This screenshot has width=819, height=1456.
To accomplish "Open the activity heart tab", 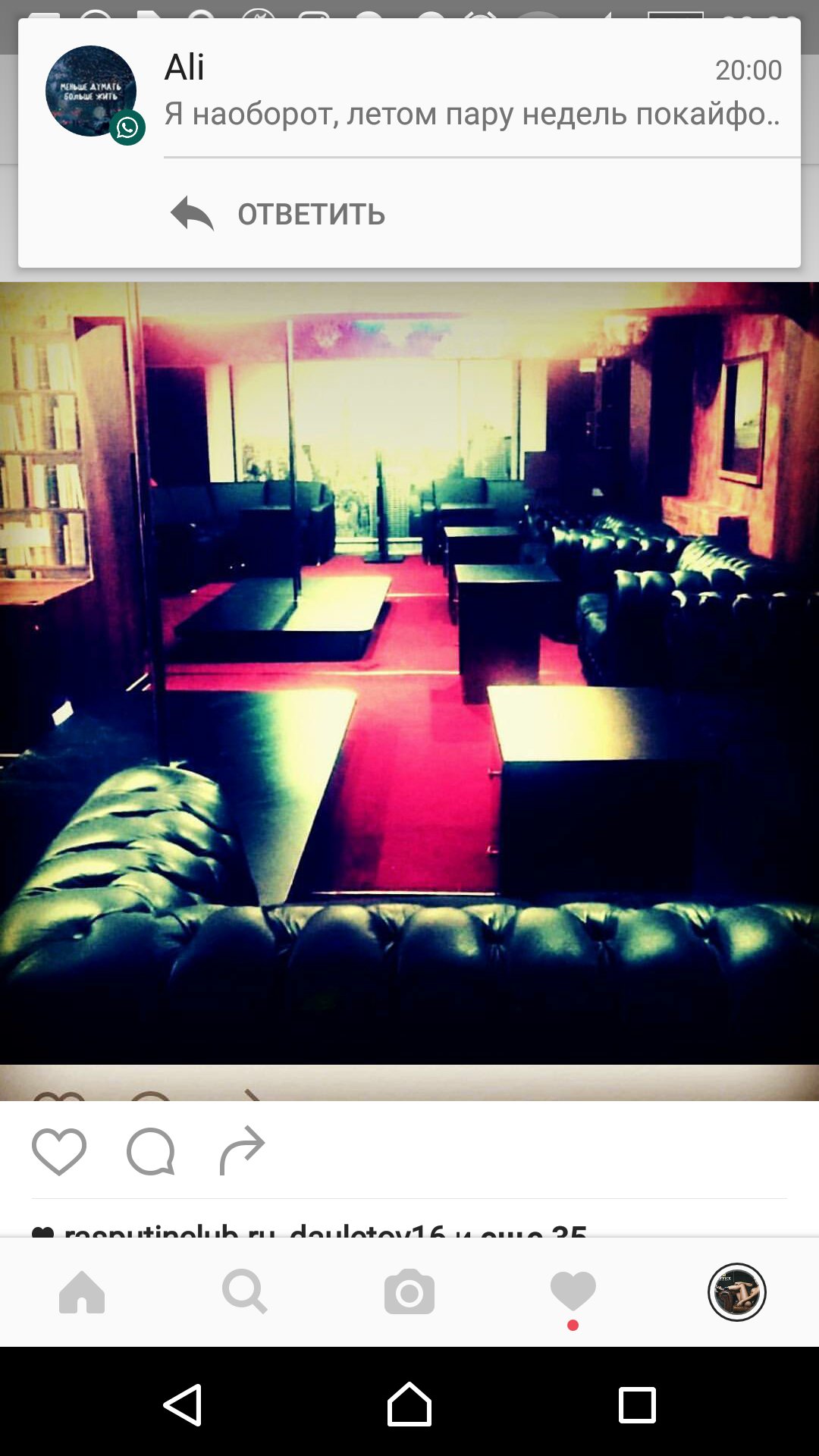I will [x=573, y=1292].
